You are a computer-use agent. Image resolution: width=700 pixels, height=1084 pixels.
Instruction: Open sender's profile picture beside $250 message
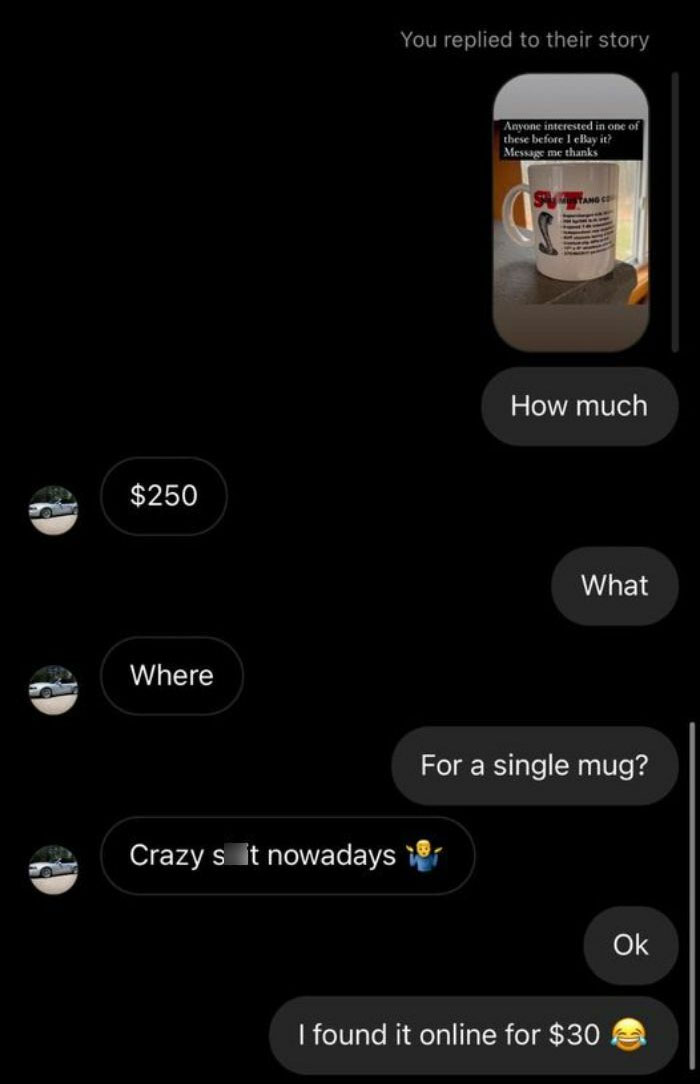coord(53,510)
